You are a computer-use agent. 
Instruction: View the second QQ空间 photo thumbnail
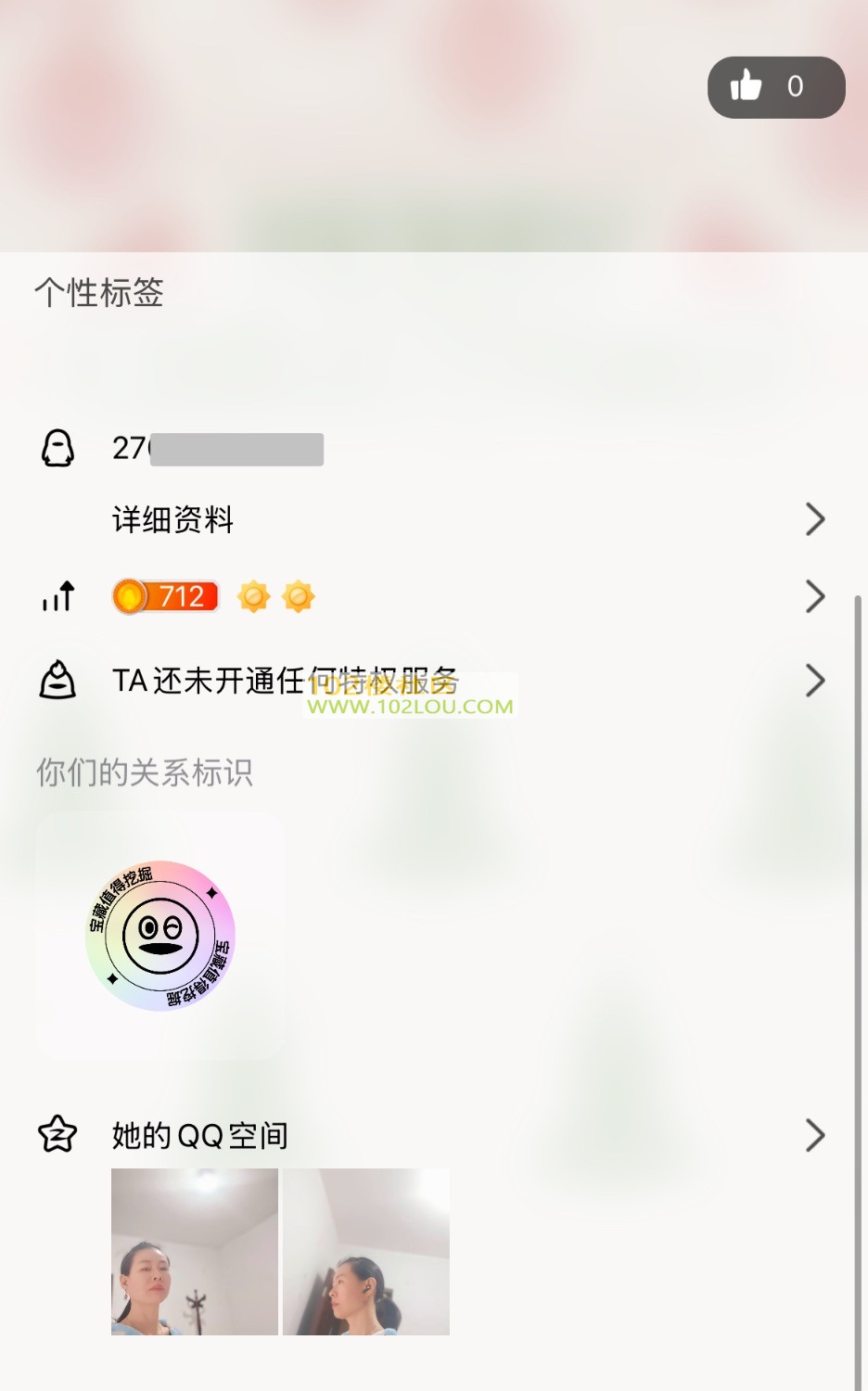[366, 1252]
